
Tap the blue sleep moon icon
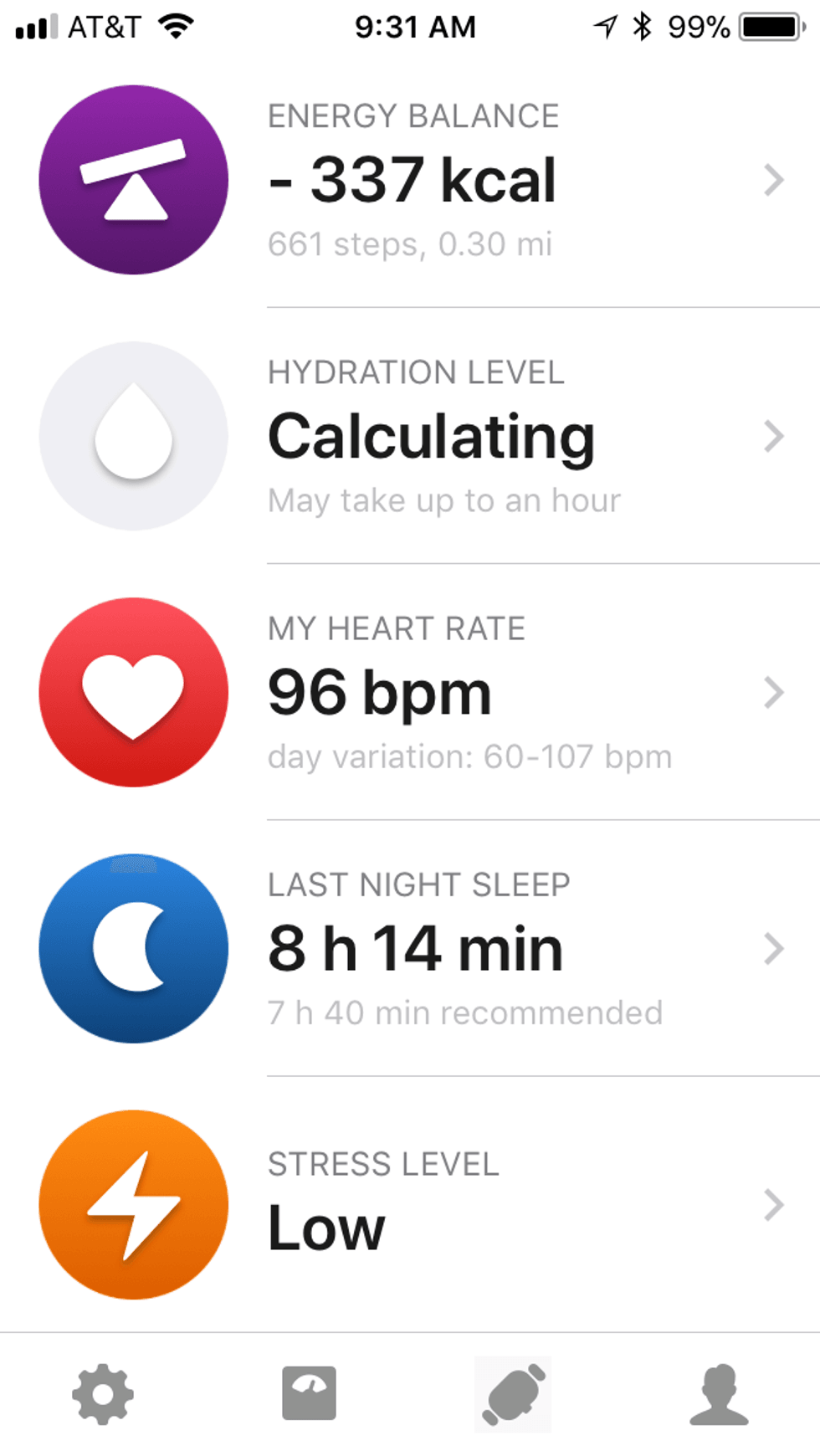(x=133, y=947)
